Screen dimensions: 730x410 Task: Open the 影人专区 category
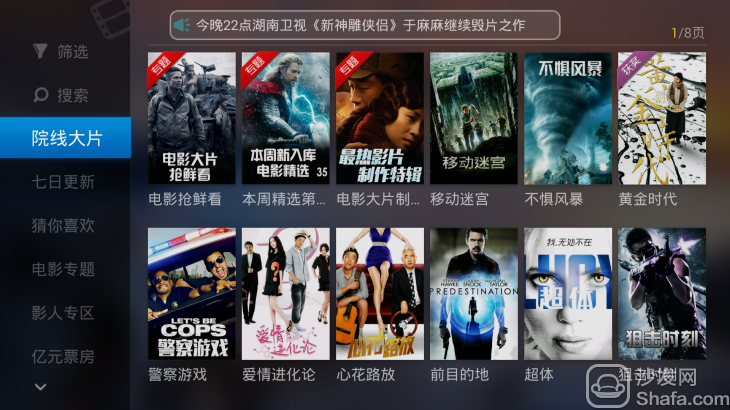(x=63, y=313)
